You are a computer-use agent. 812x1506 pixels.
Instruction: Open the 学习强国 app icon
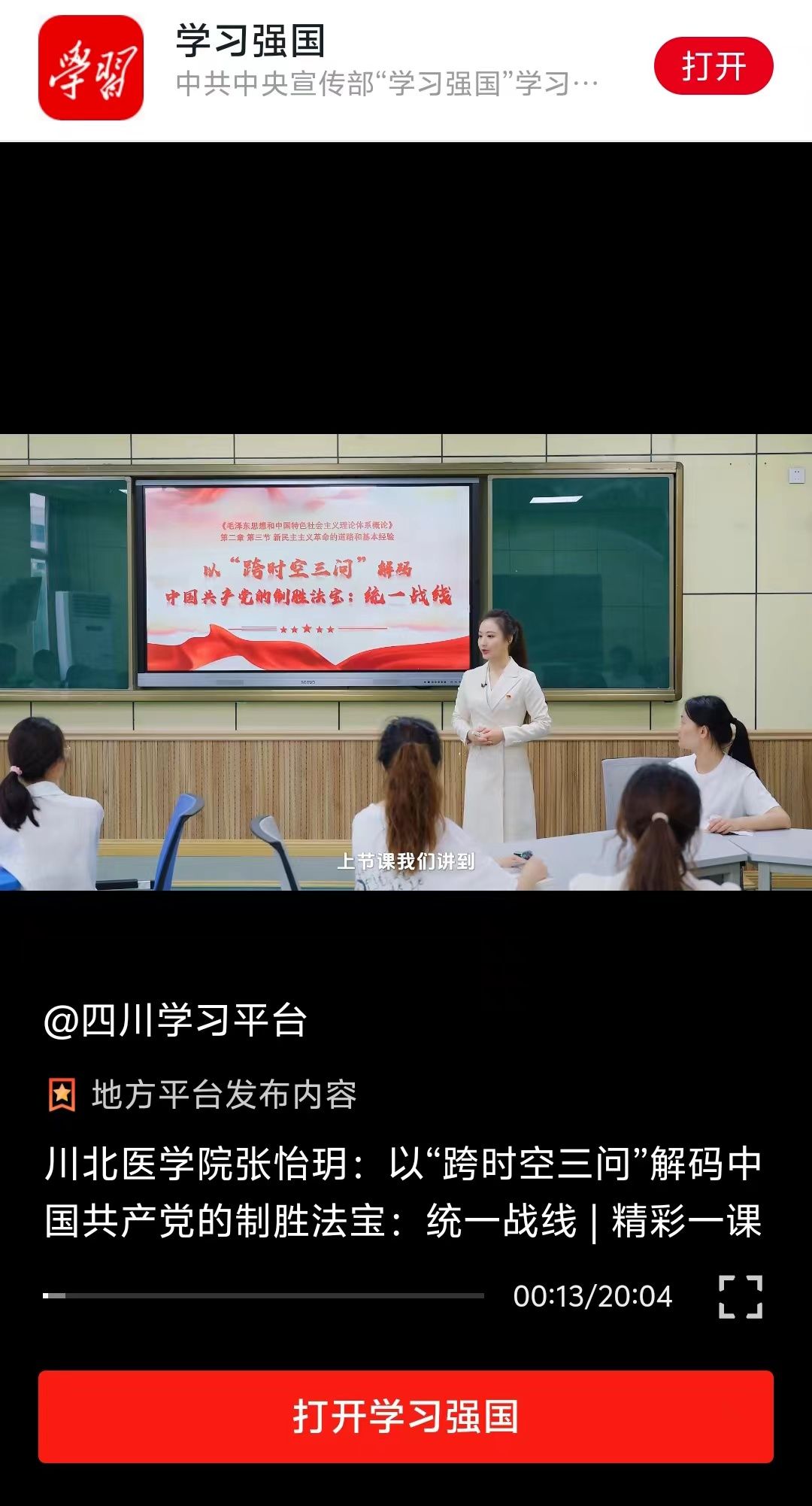click(x=91, y=68)
